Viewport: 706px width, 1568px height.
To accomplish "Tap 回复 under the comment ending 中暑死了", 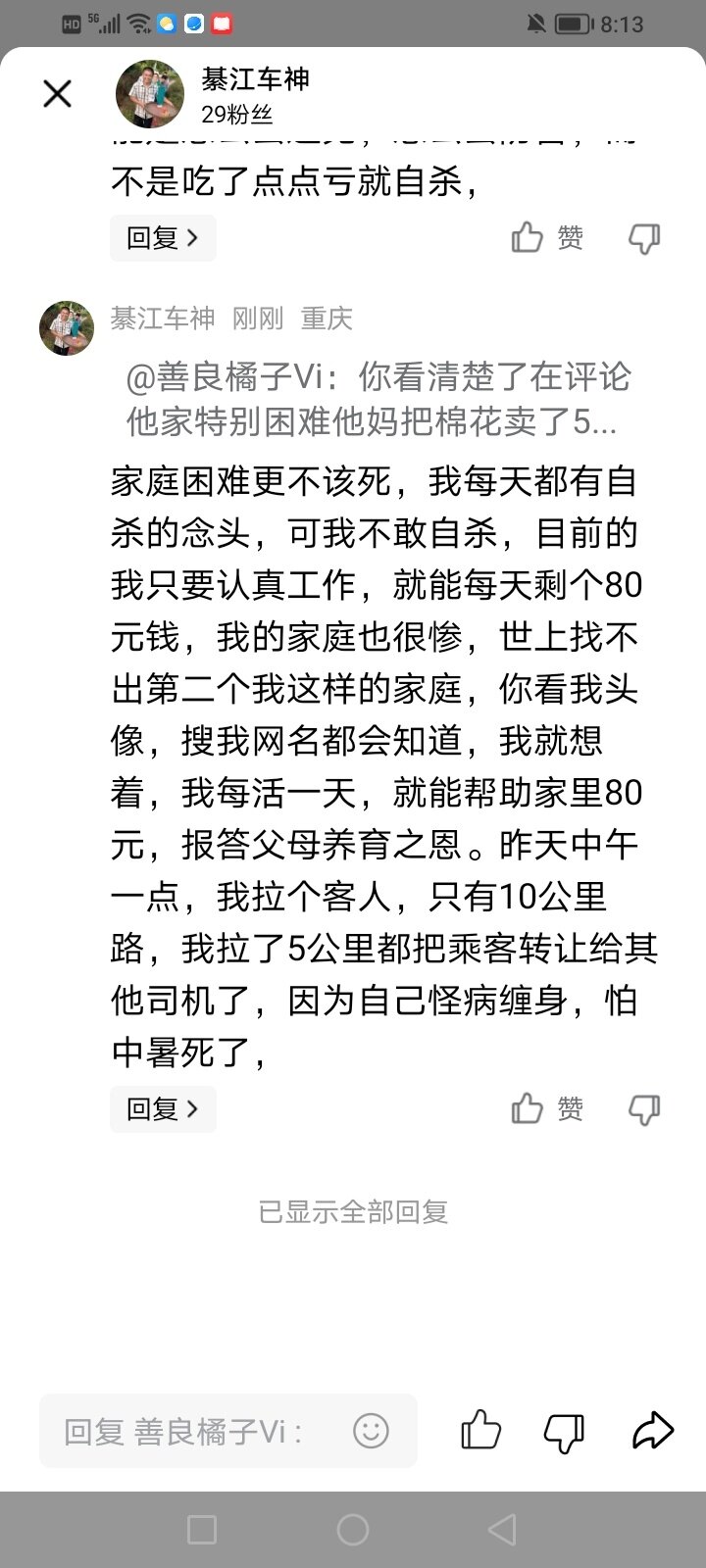I will coord(163,1108).
